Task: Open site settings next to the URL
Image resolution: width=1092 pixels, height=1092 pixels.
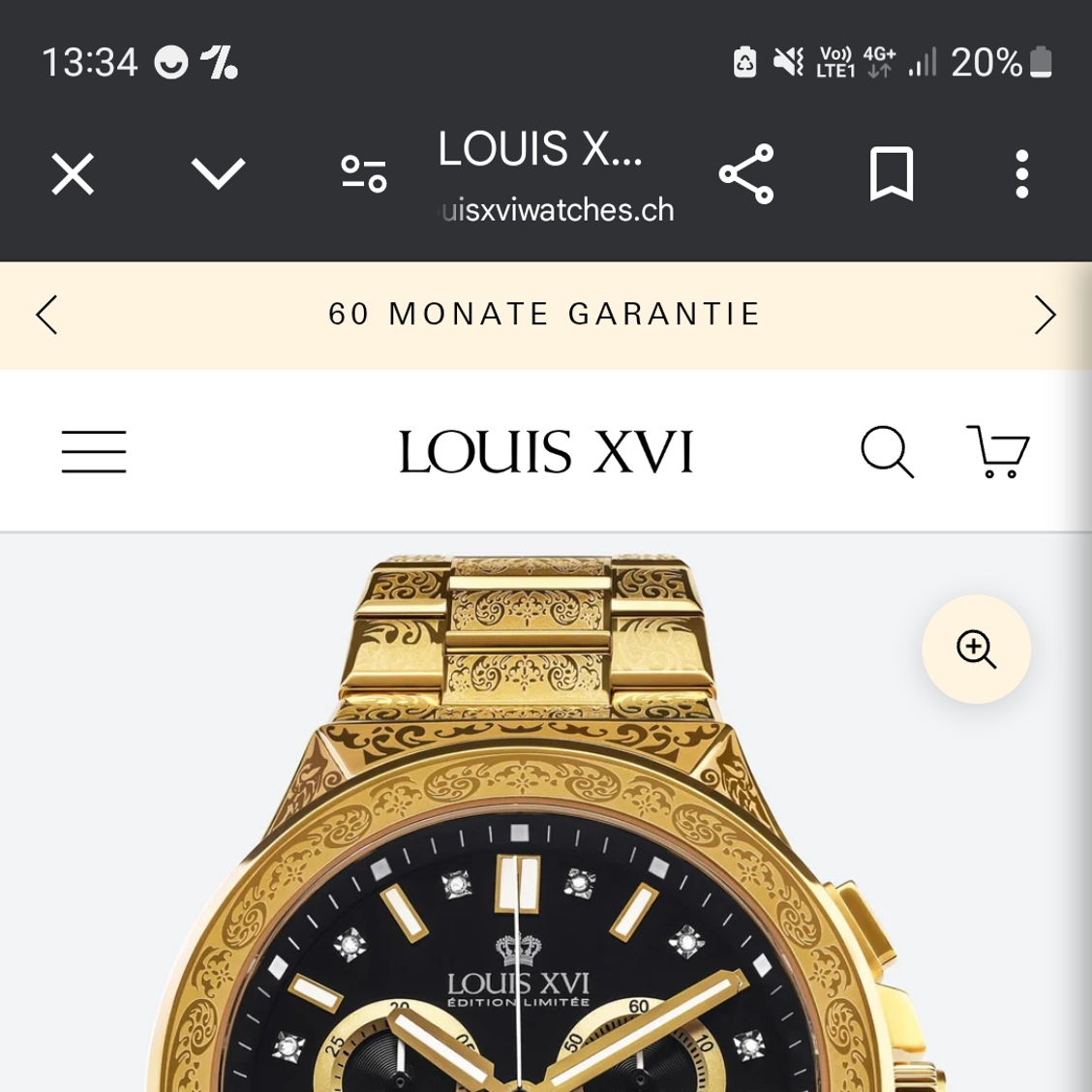Action: tap(364, 174)
